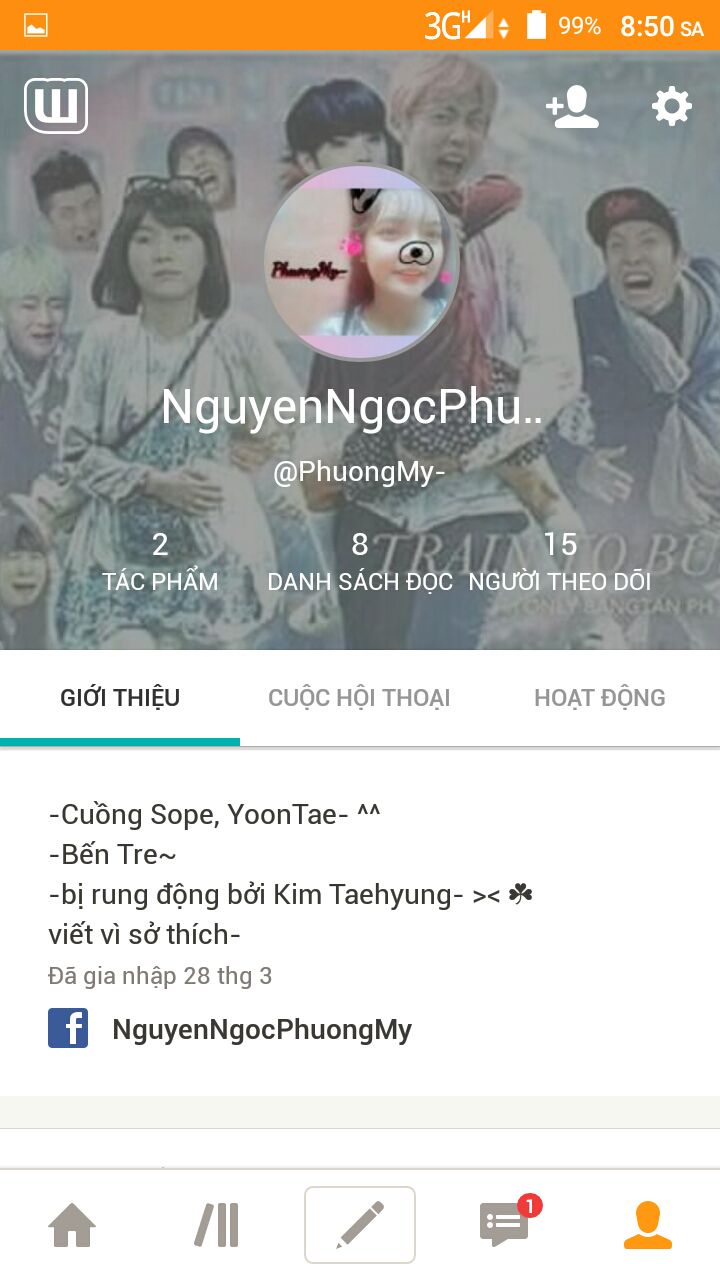Tap the Wattpad logo icon
The width and height of the screenshot is (720, 1280).
[x=56, y=106]
